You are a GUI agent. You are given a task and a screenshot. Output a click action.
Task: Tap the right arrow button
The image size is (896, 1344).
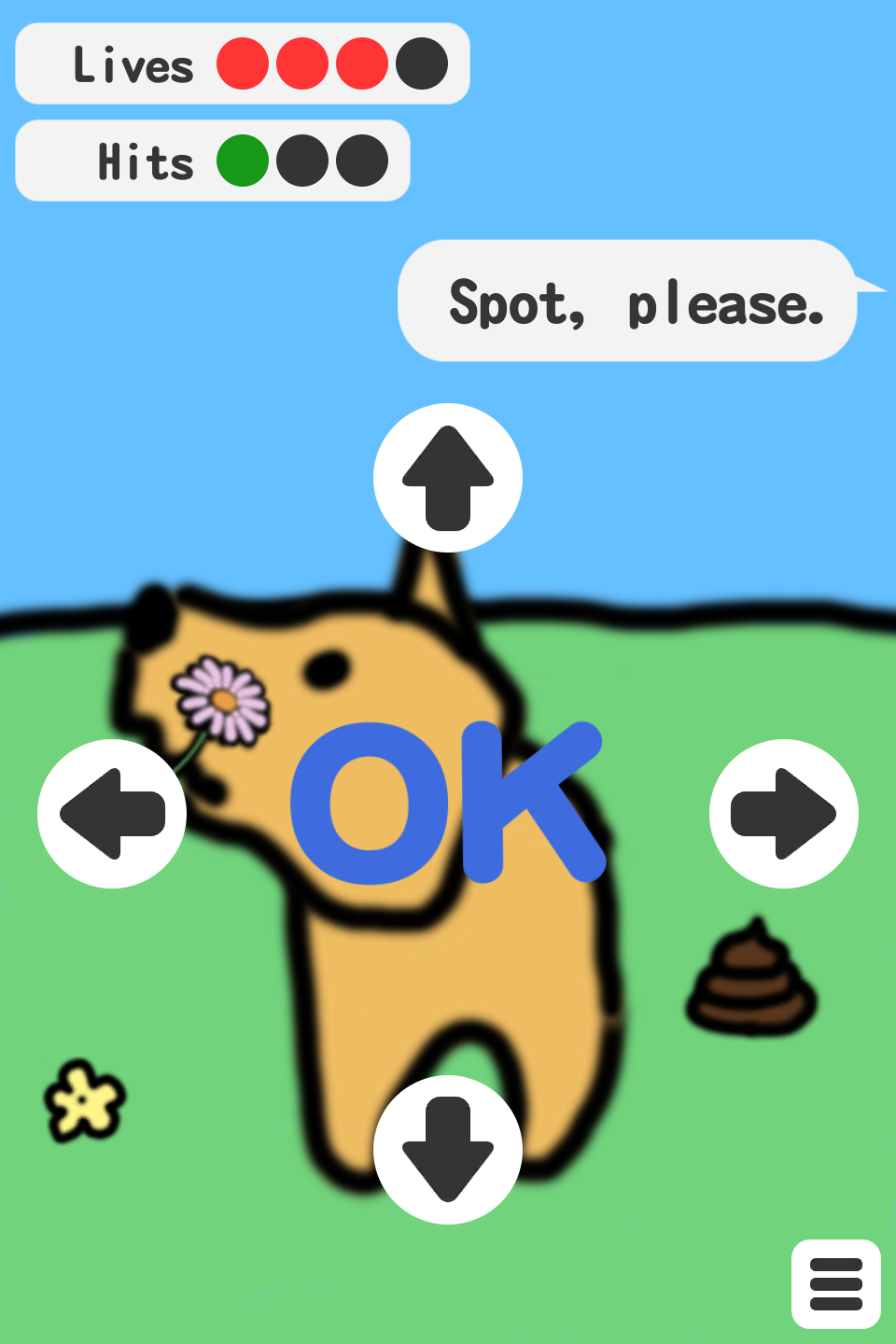(x=784, y=814)
